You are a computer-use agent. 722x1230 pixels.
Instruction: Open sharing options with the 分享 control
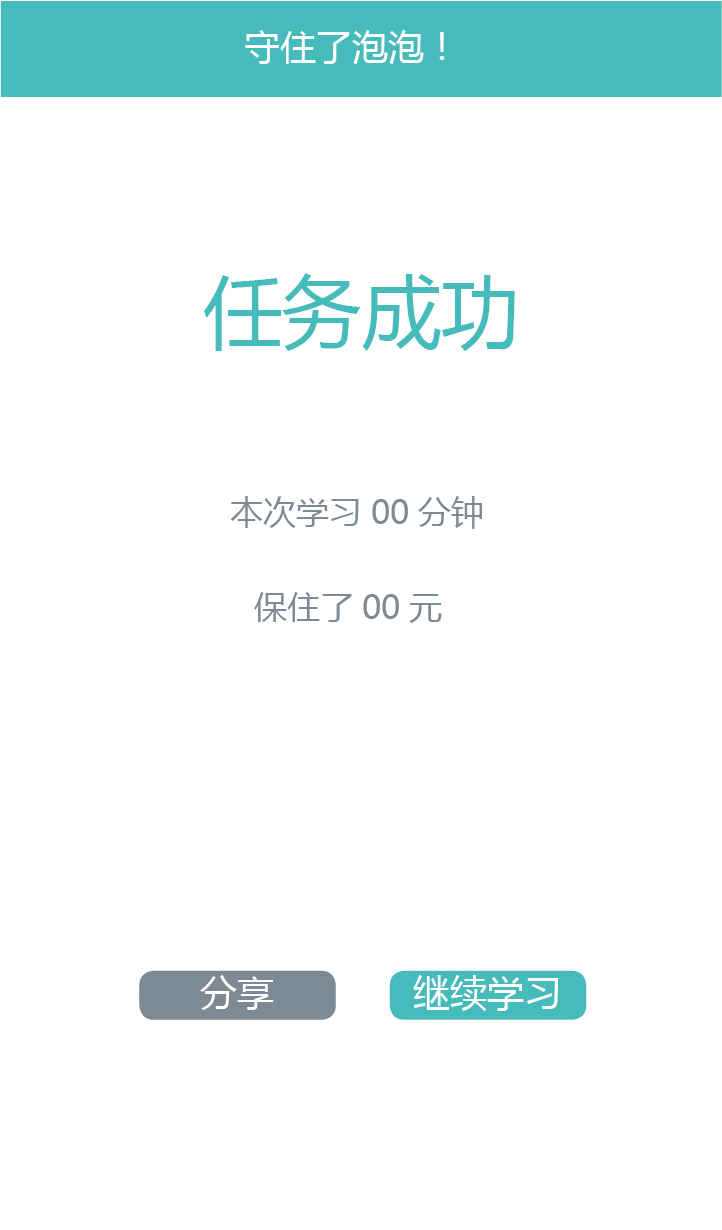coord(237,995)
